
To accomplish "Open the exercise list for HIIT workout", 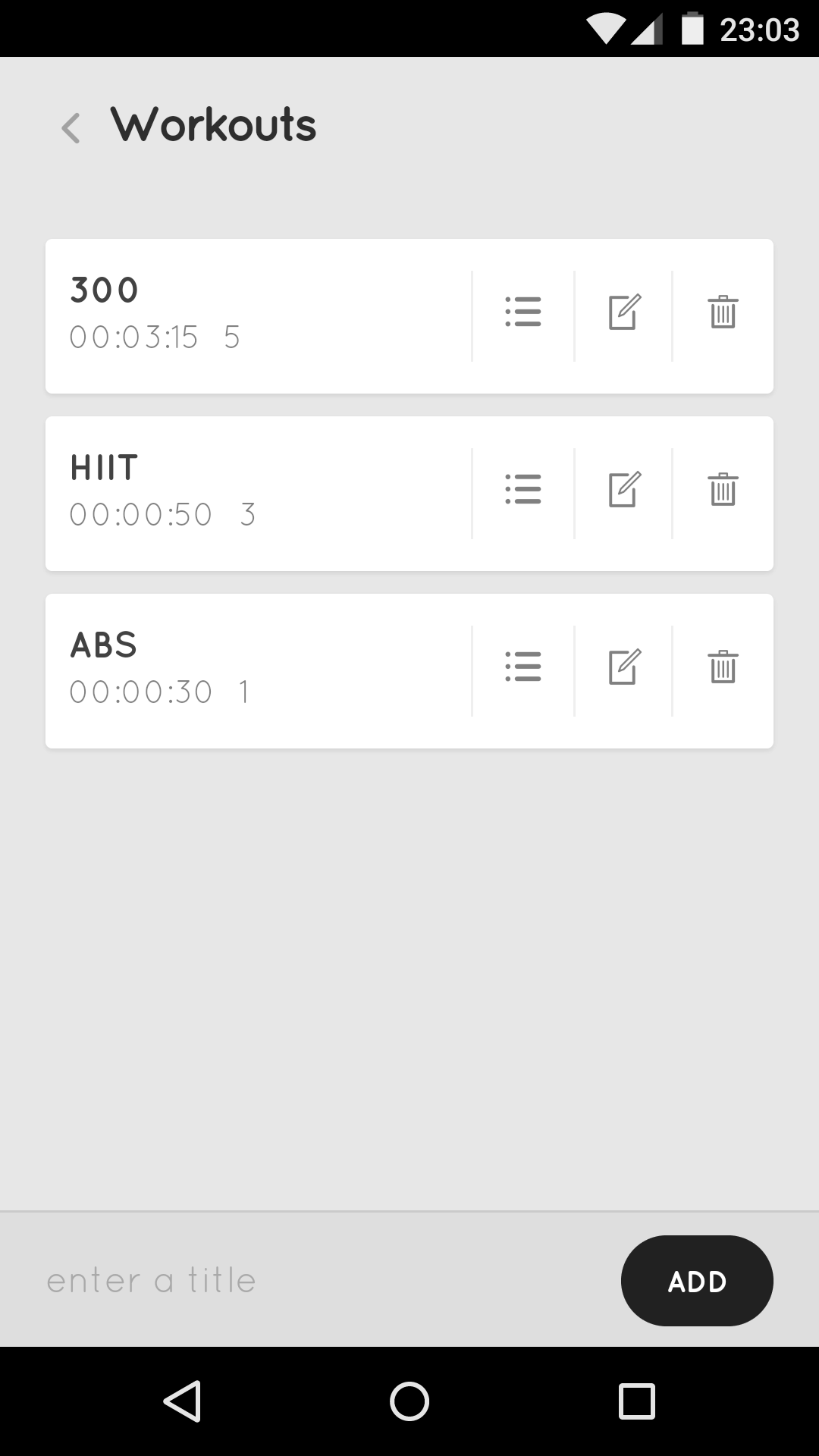I will [523, 489].
